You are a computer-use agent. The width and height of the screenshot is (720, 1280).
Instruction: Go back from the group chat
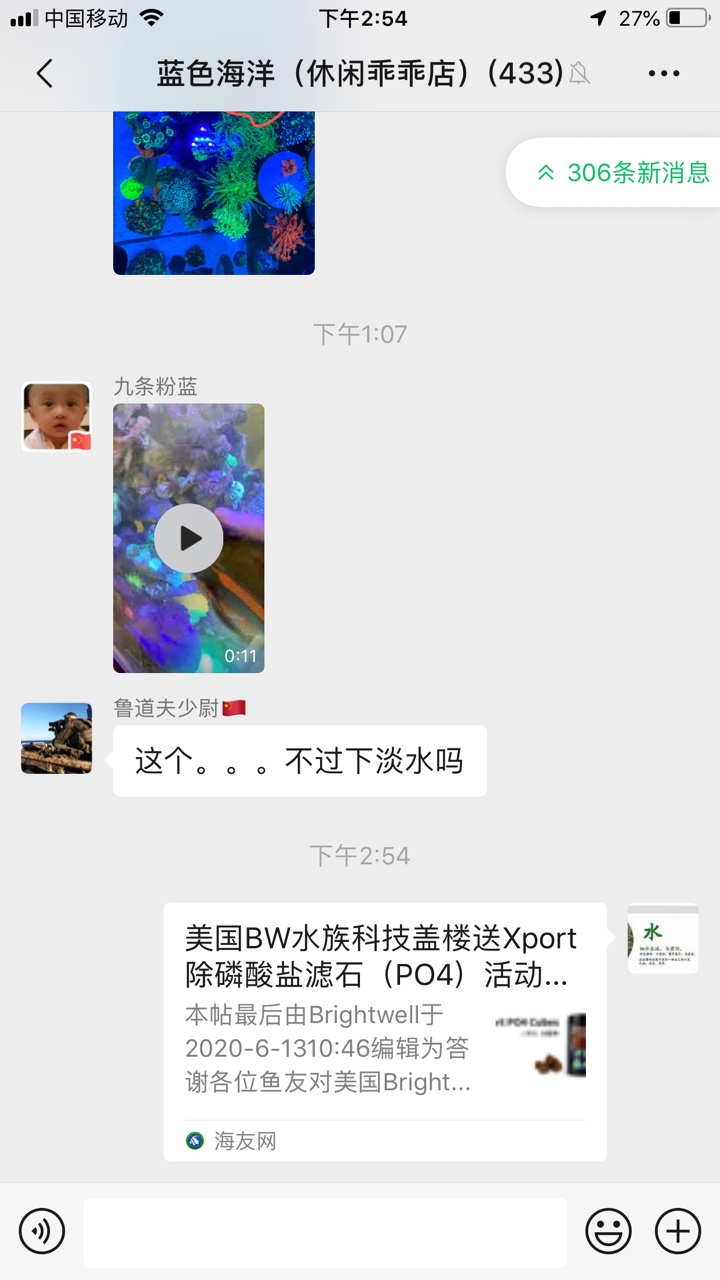44,73
